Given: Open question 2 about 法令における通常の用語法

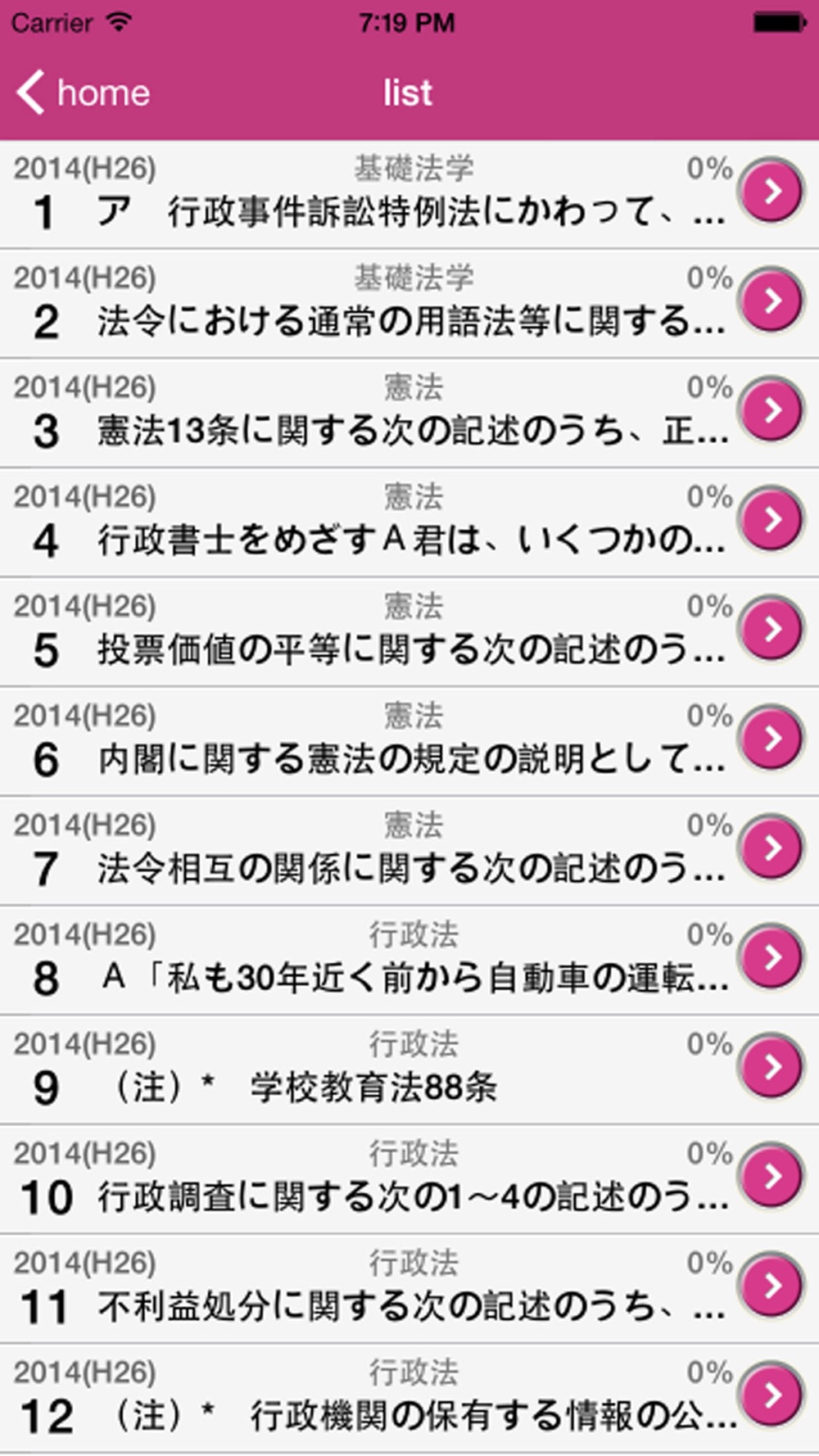Looking at the screenshot, I should (409, 304).
